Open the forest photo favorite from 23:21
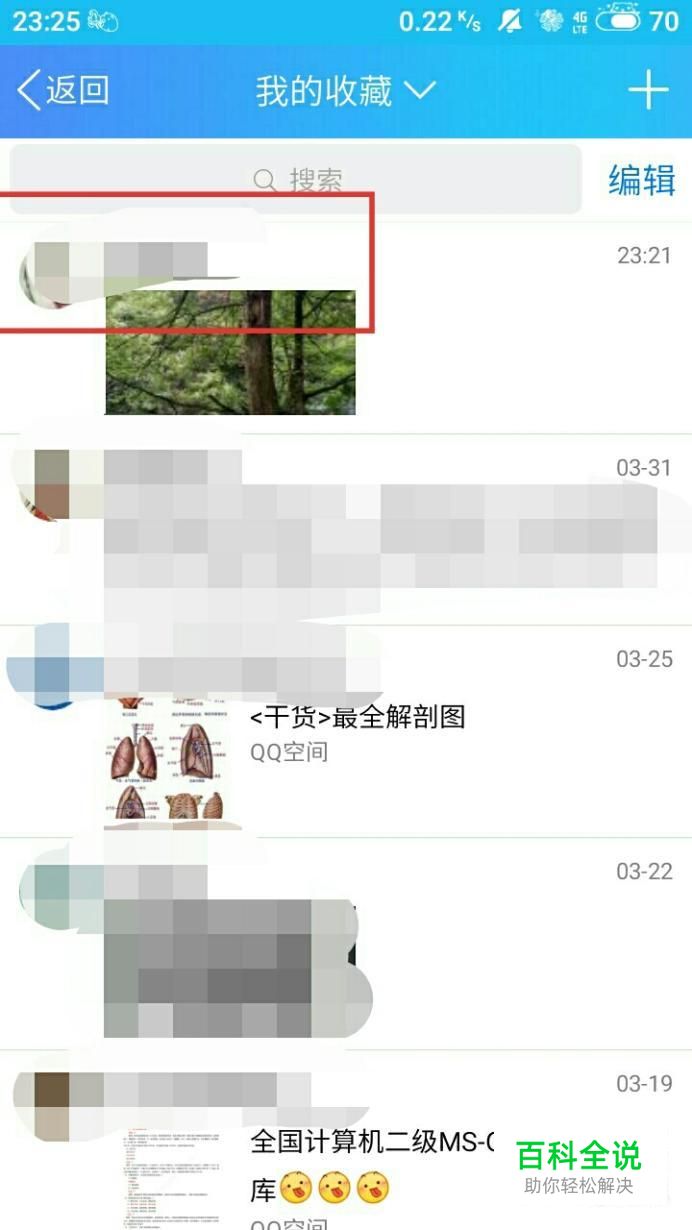Viewport: 692px width, 1230px height. pyautogui.click(x=231, y=352)
